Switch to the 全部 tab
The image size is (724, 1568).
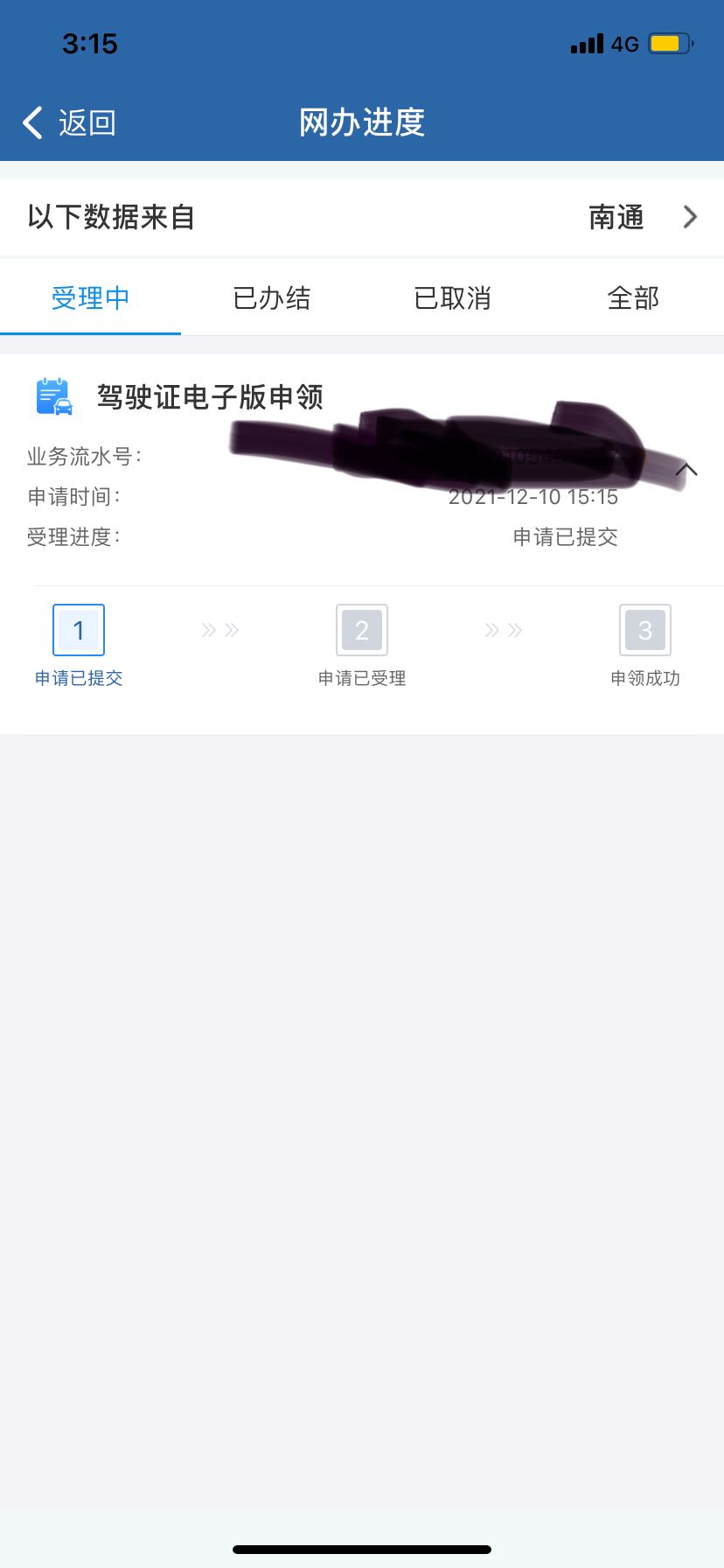tap(633, 298)
